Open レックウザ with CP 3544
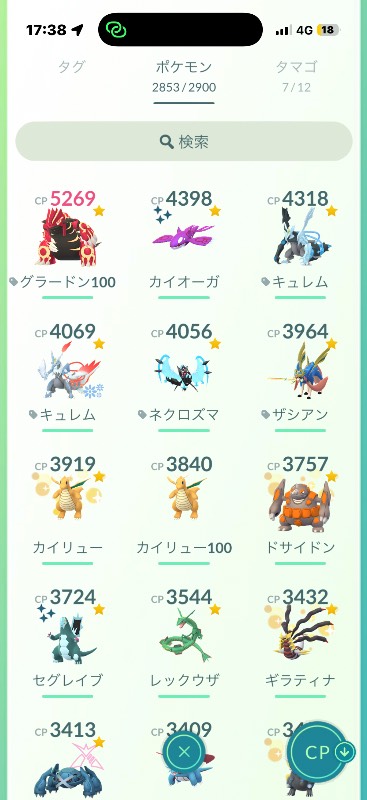Screen dimensions: 367x800 tap(184, 641)
